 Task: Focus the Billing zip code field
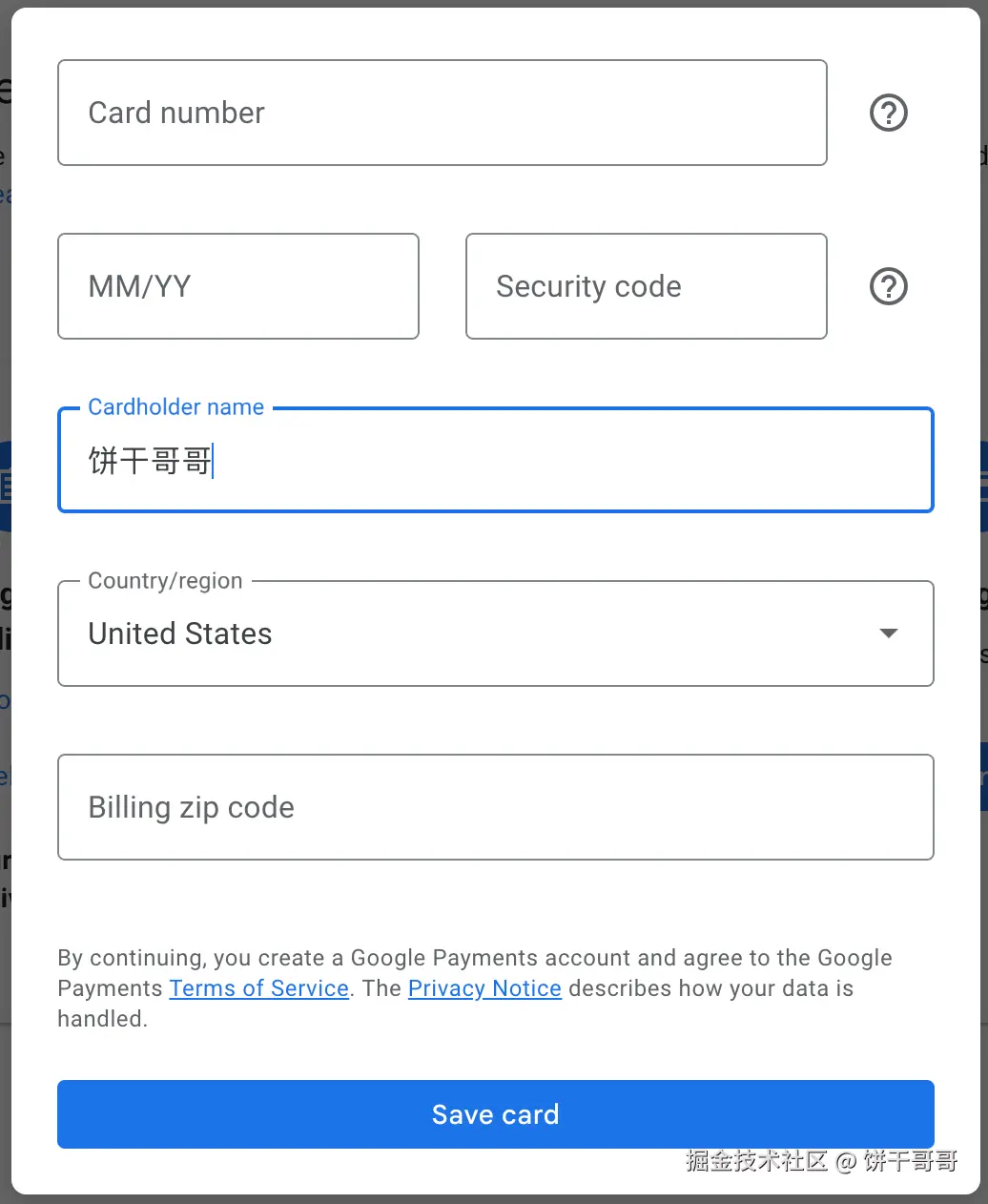495,807
